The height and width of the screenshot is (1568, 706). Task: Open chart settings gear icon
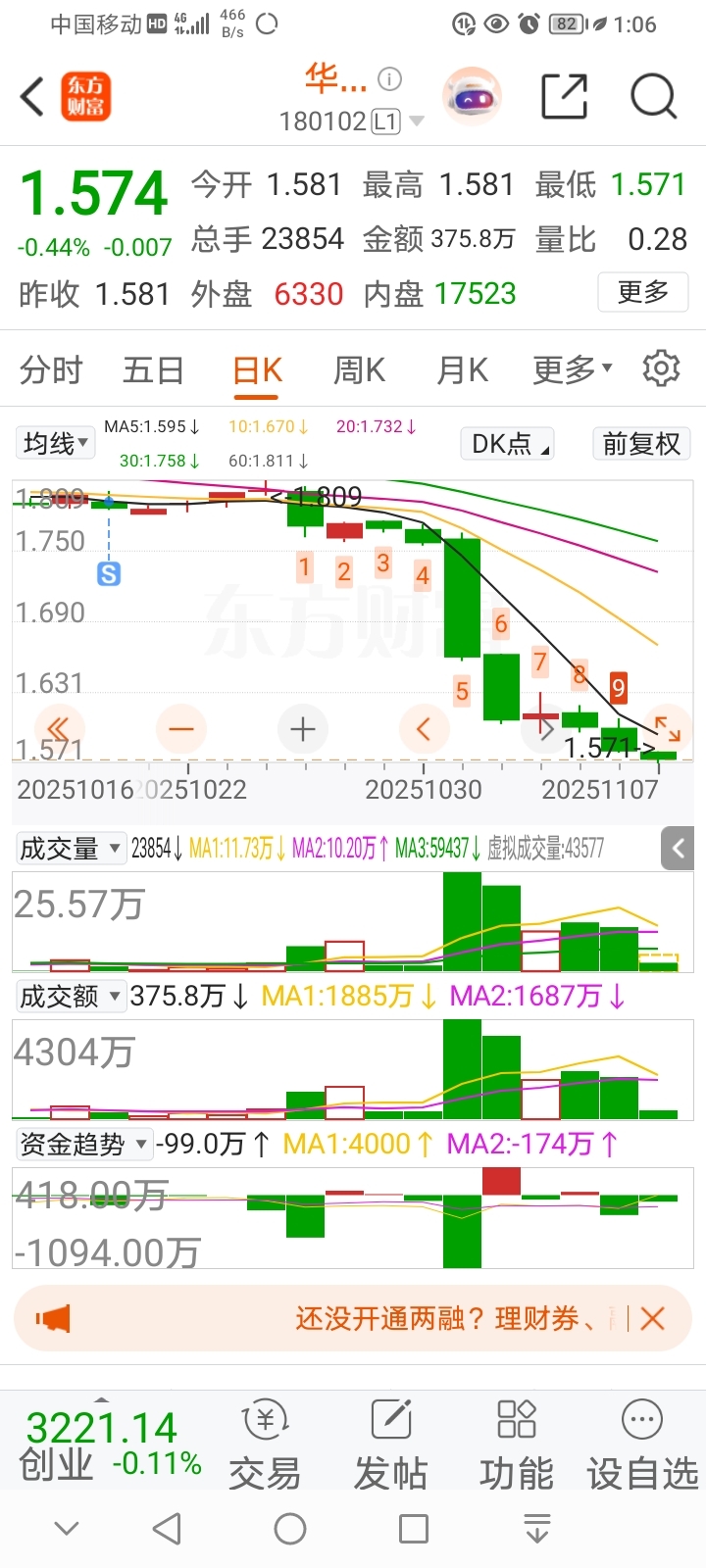661,368
